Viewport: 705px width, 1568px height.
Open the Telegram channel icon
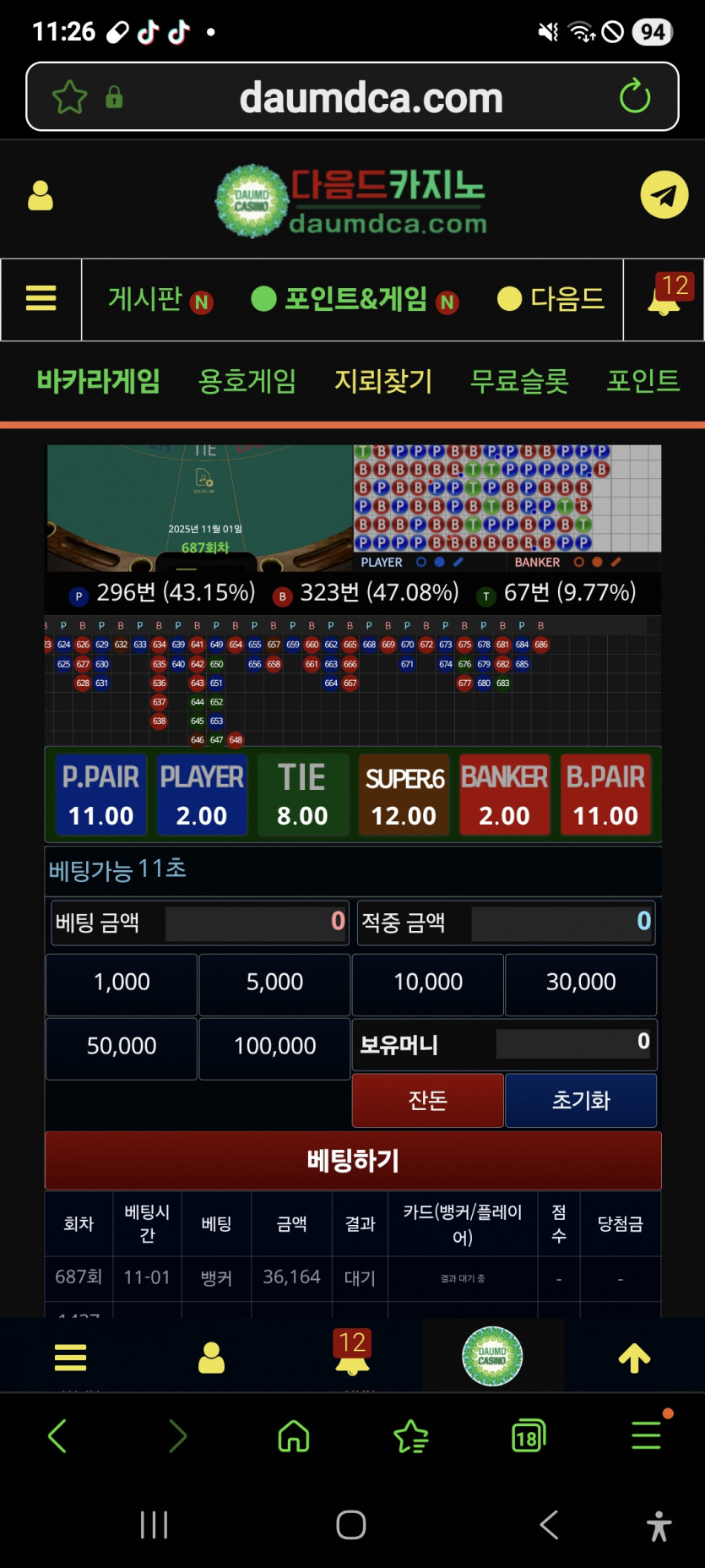(664, 194)
